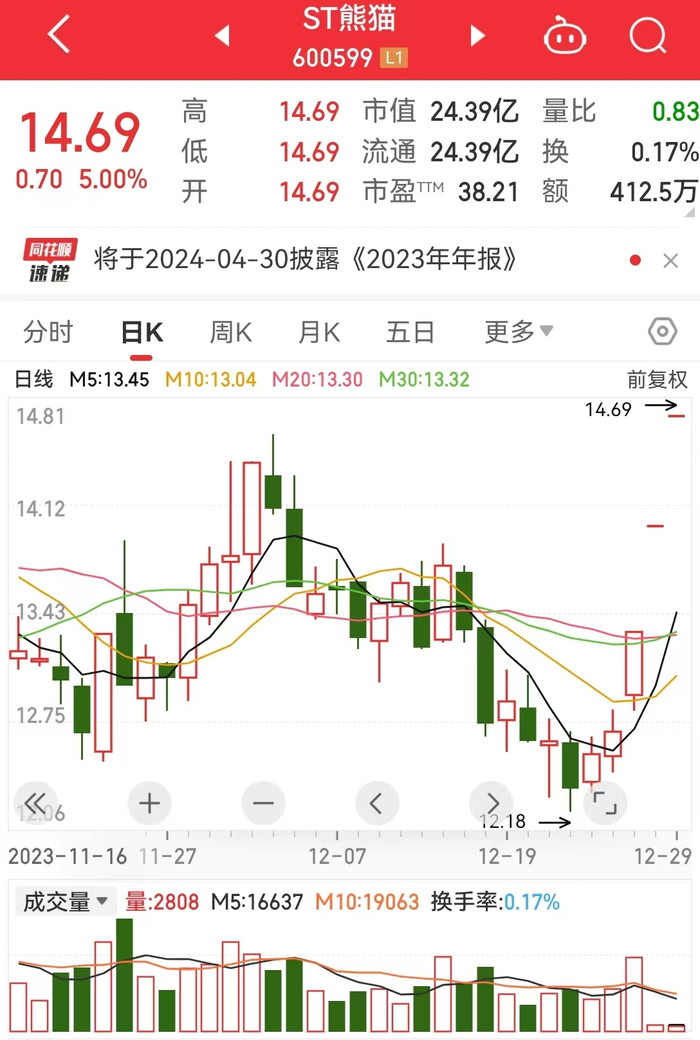Switch to the 五日 chart tab
Image resolution: width=700 pixels, height=1040 pixels.
tap(410, 332)
